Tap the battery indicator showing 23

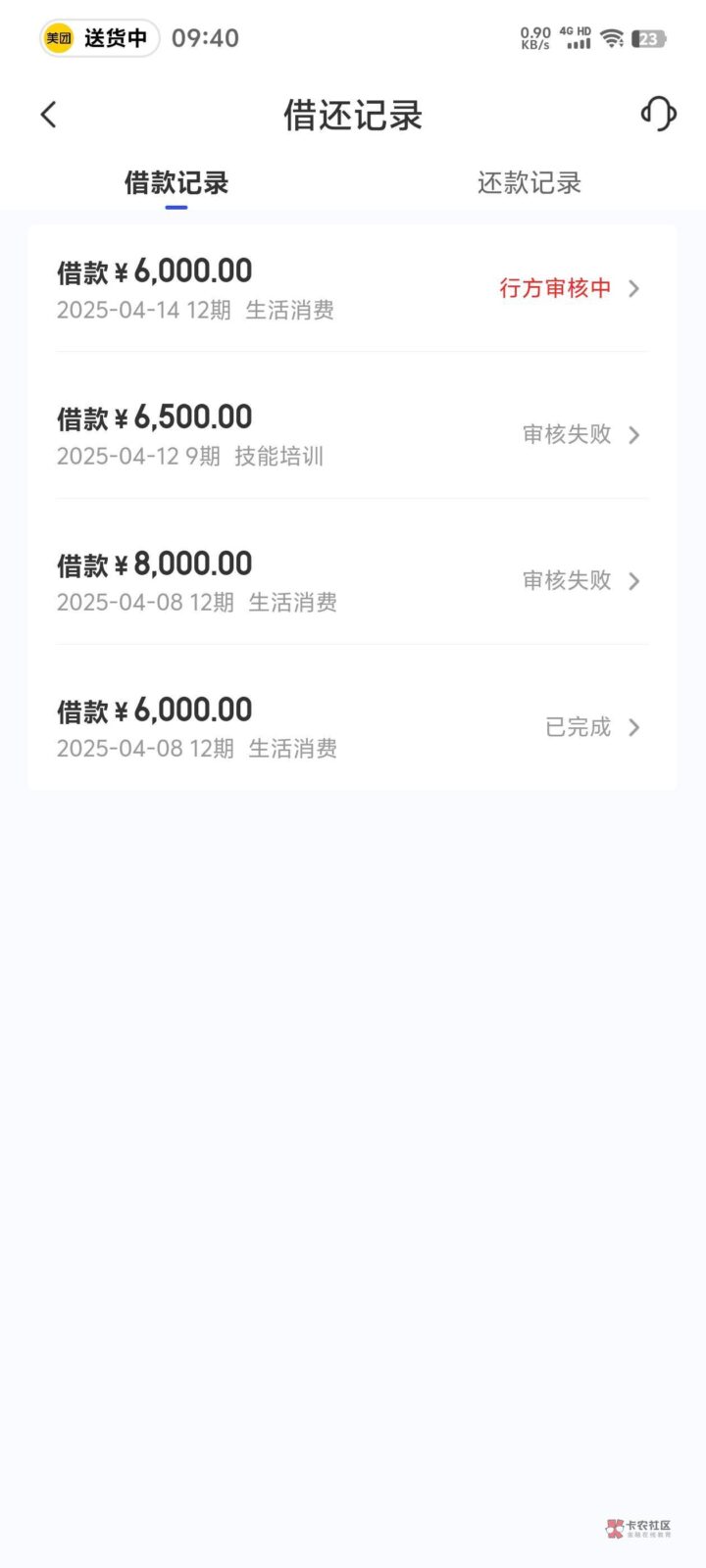point(648,37)
